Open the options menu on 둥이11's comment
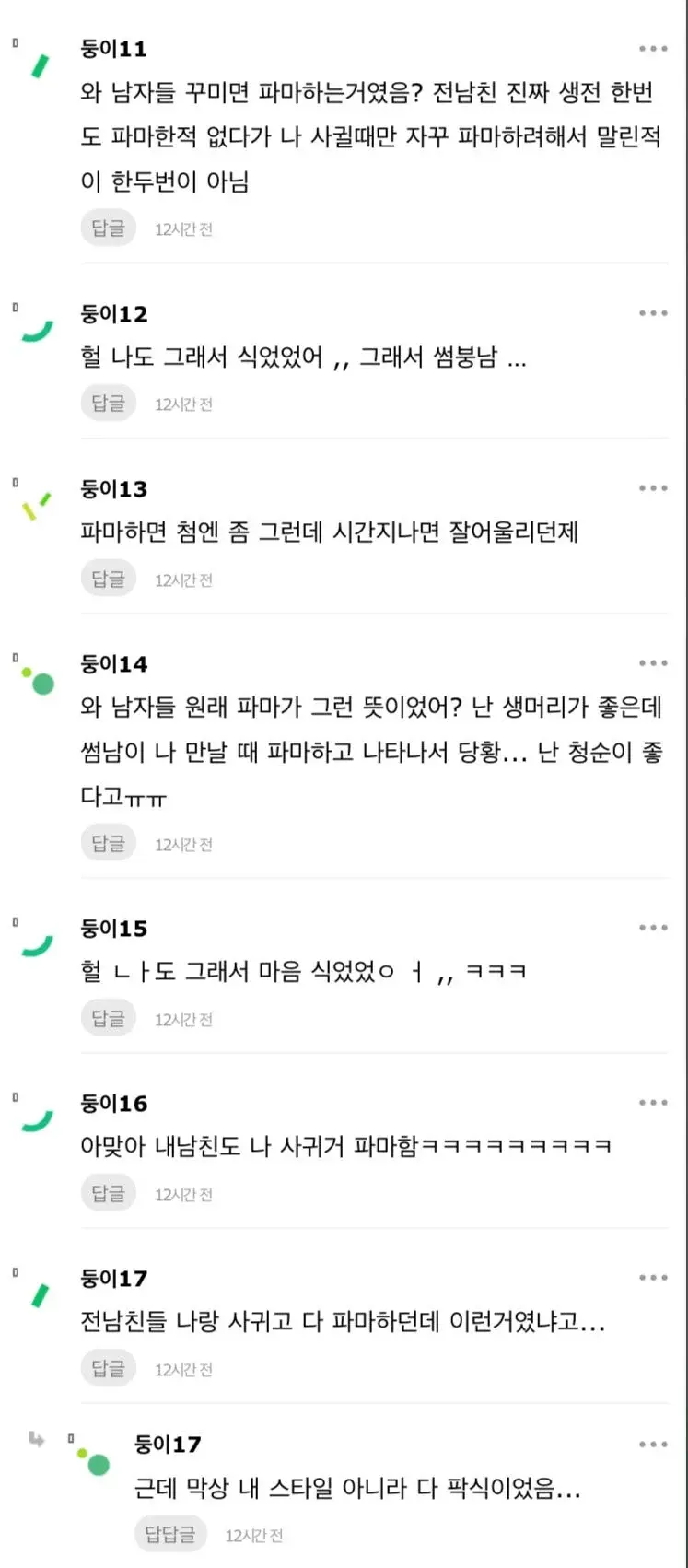Screen dimensions: 688x1568 click(x=653, y=48)
